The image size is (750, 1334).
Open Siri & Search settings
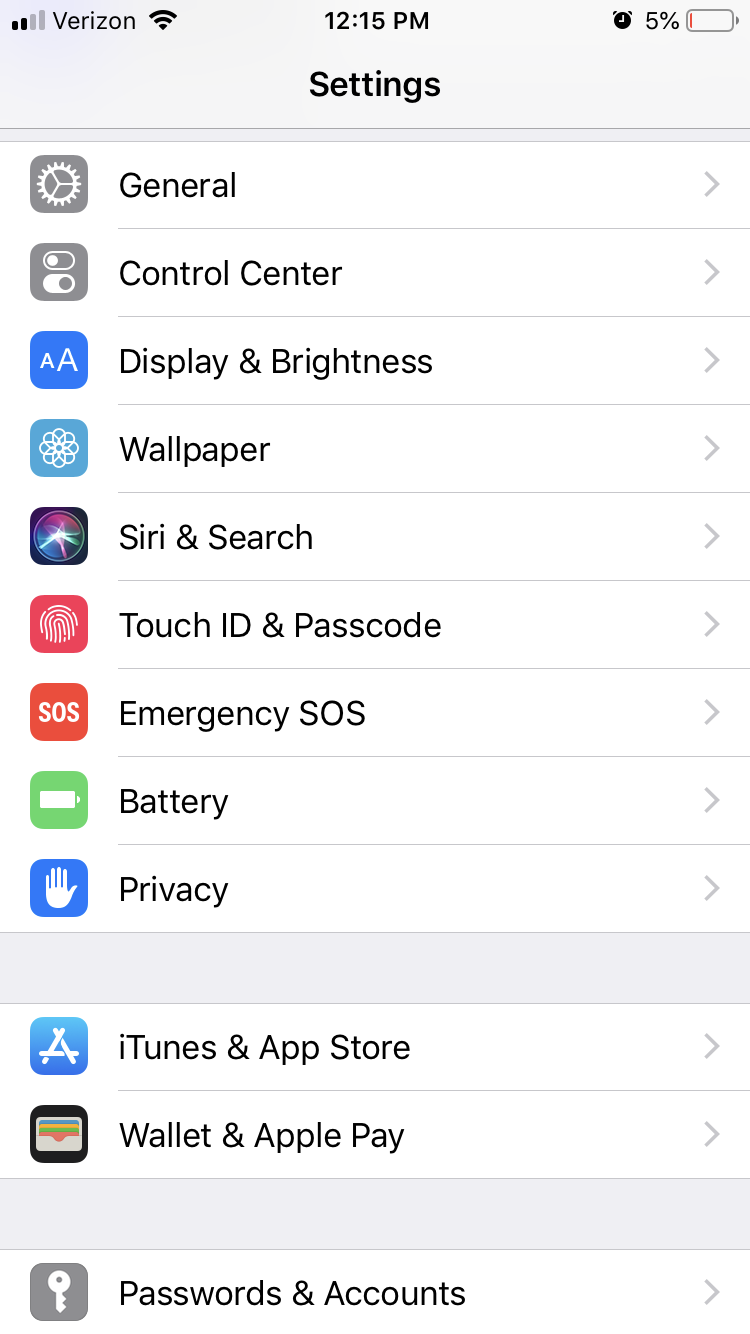pyautogui.click(x=375, y=537)
